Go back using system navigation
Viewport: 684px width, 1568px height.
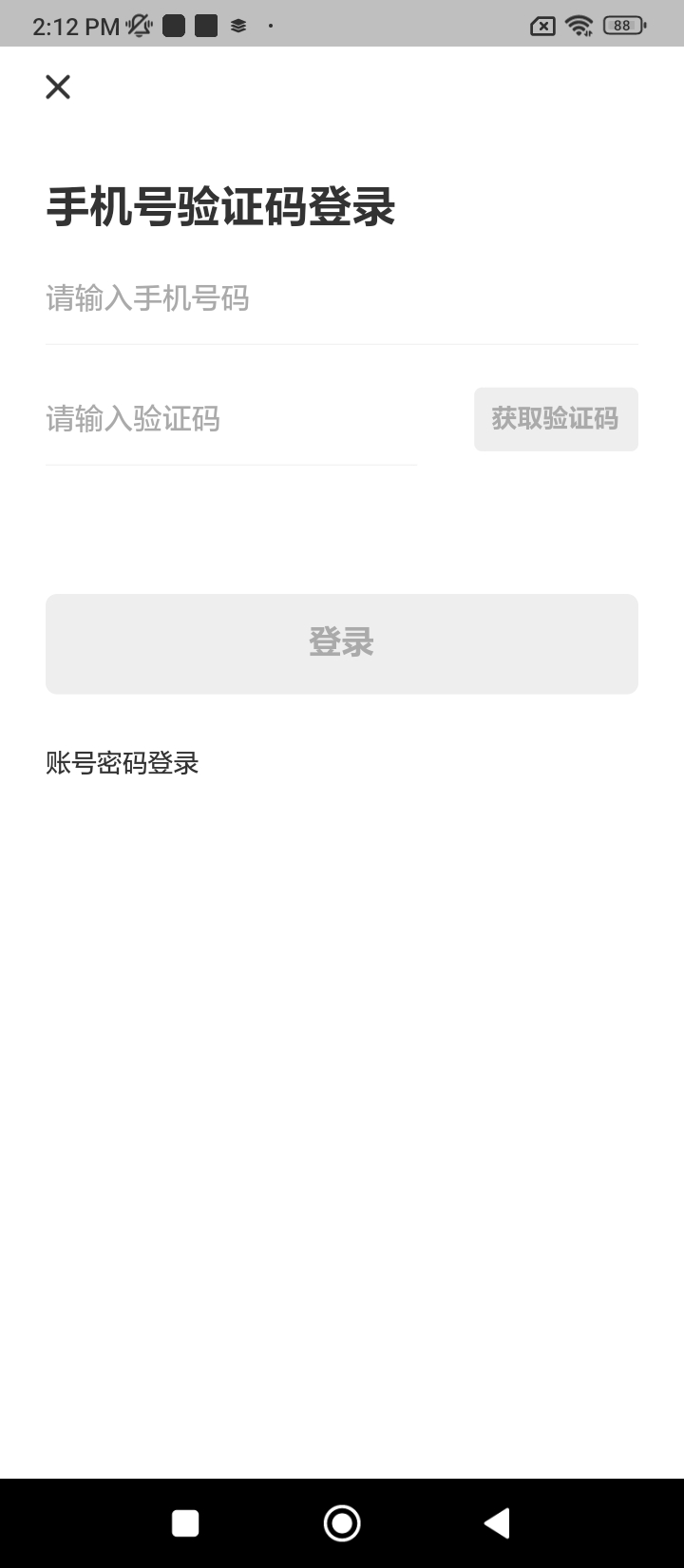click(x=497, y=1523)
